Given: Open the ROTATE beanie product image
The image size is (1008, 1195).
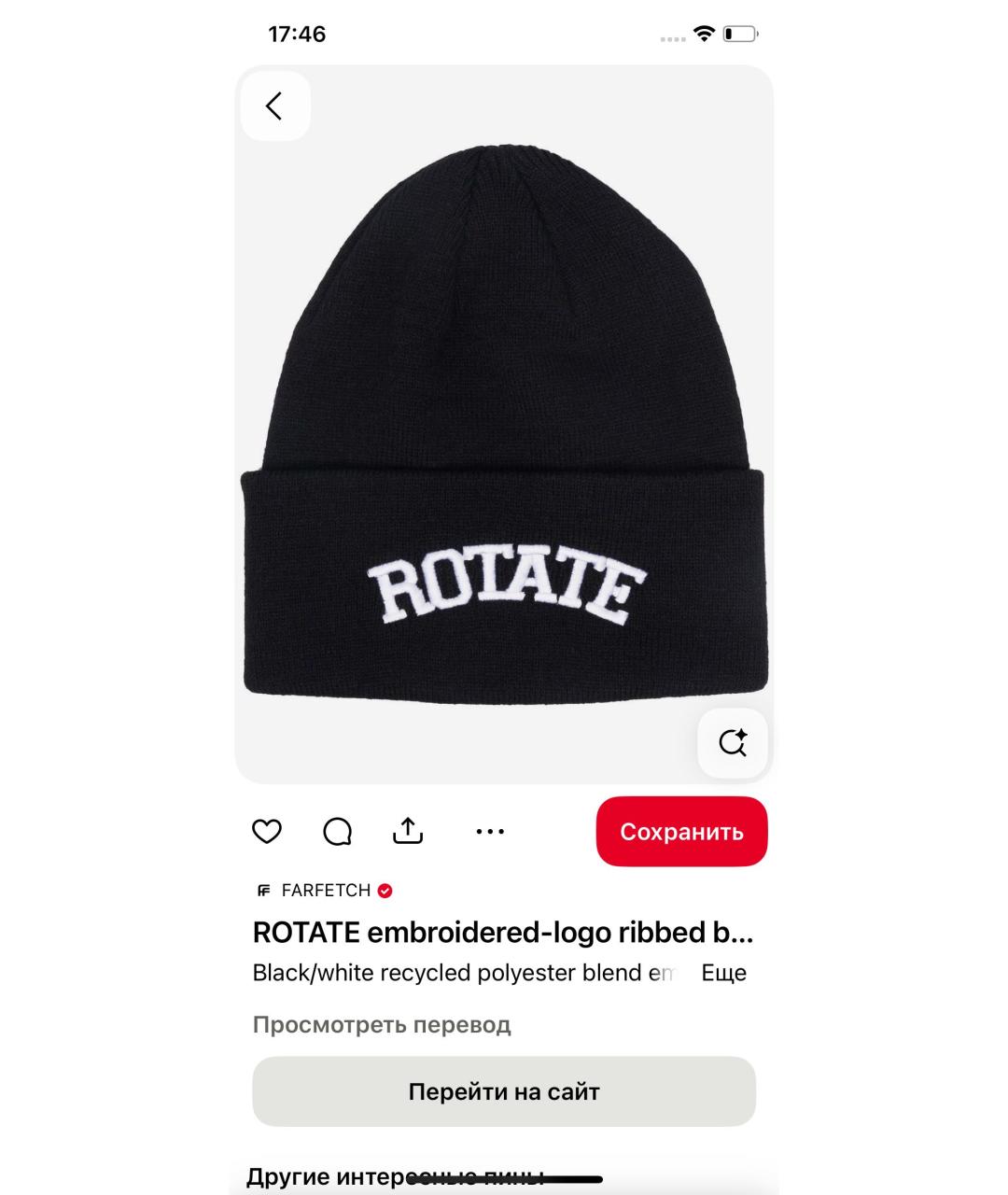Looking at the screenshot, I should (x=503, y=420).
